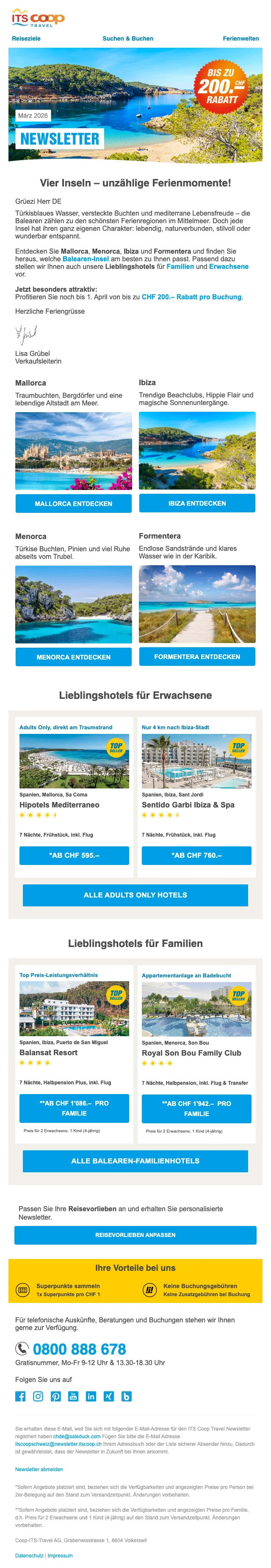This screenshot has height=1568, width=271.
Task: Tap the Mallorca entdecken button
Action: tap(73, 504)
